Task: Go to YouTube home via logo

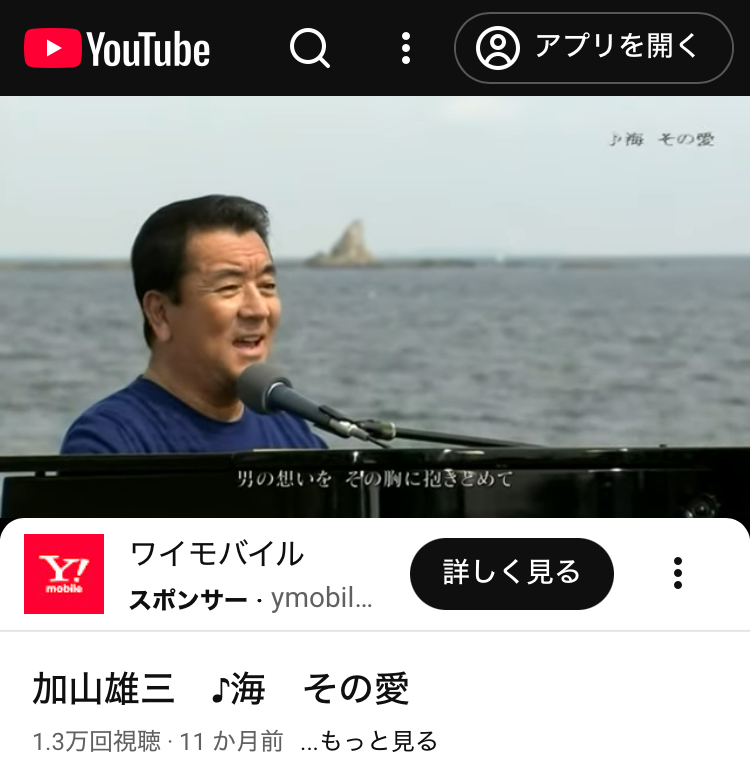Action: pos(117,48)
